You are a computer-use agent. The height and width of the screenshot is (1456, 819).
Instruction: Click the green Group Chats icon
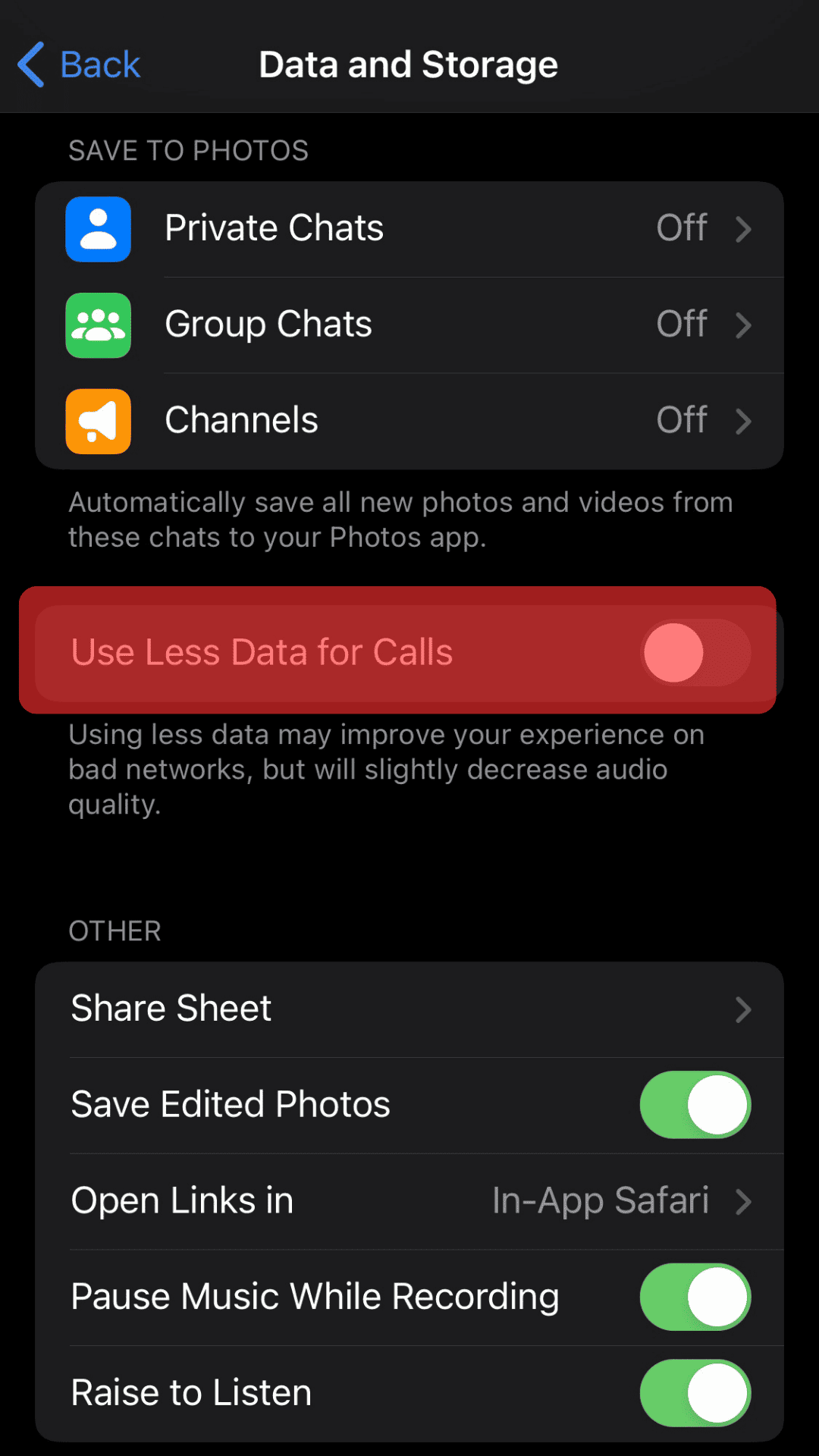point(98,325)
